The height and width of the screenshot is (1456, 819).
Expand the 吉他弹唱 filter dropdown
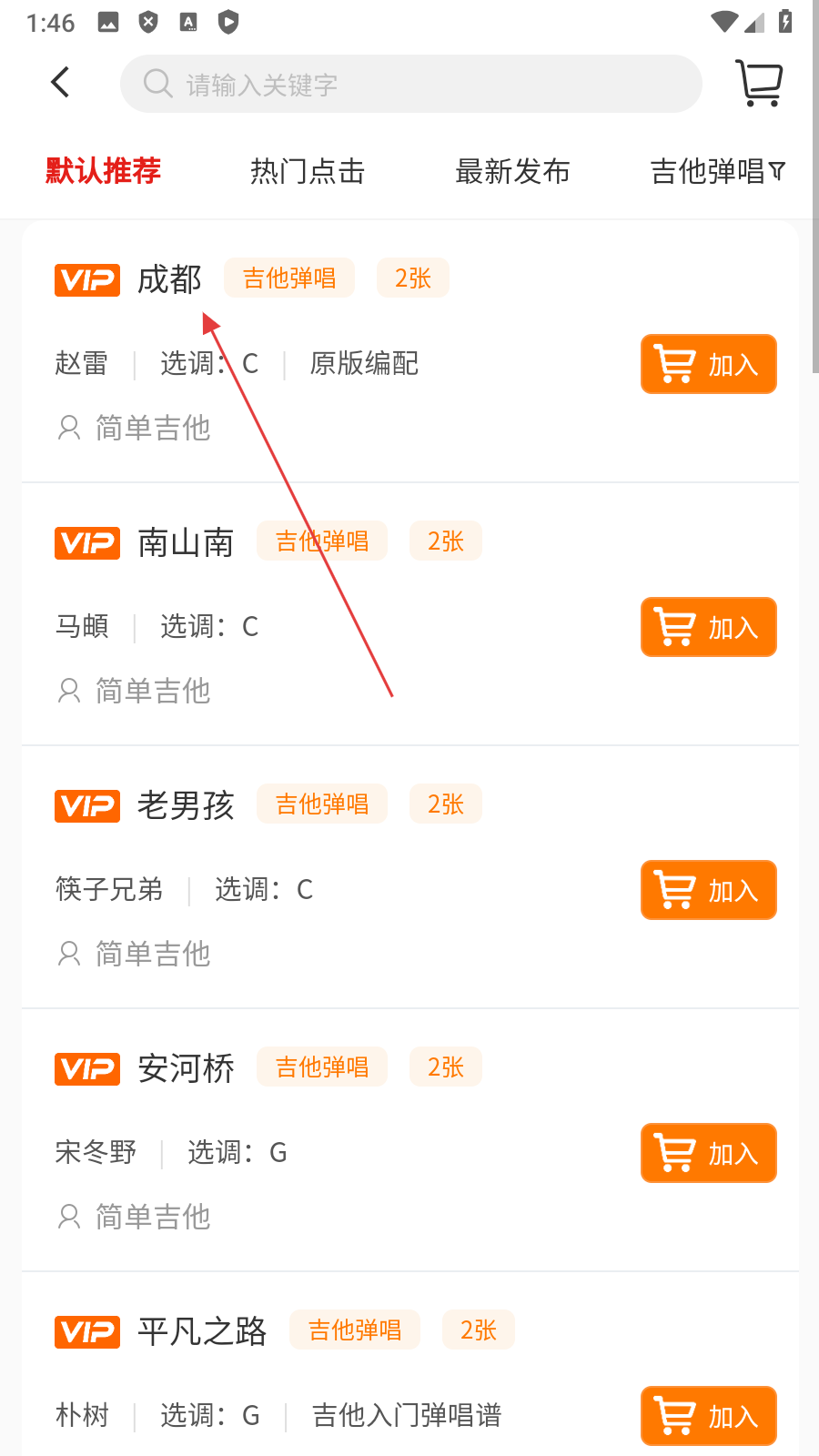(717, 171)
